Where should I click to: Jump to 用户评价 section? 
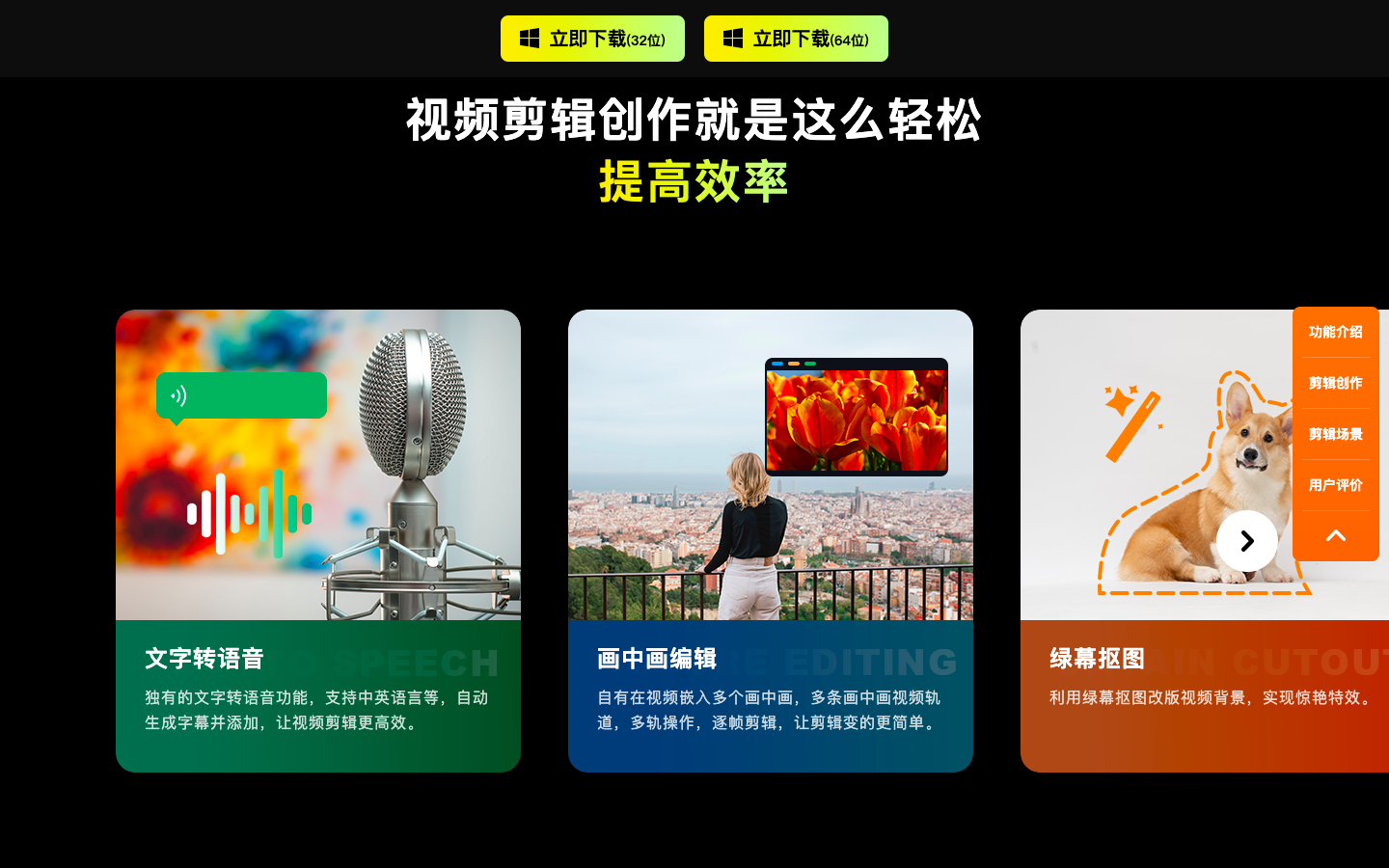[1335, 485]
